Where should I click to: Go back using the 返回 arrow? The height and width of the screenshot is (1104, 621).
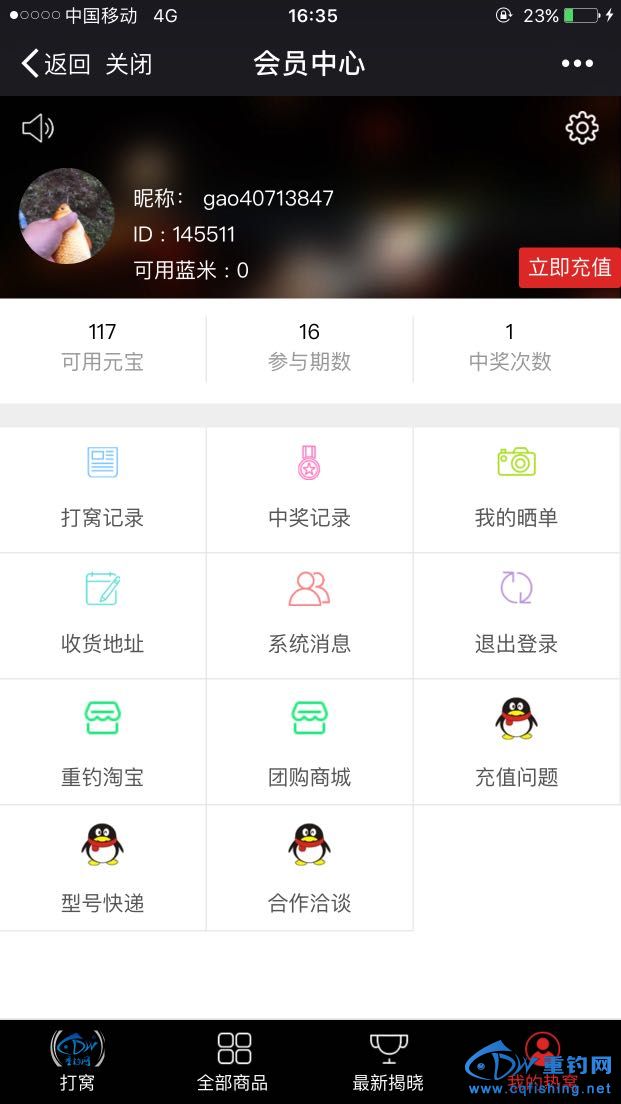tap(55, 64)
